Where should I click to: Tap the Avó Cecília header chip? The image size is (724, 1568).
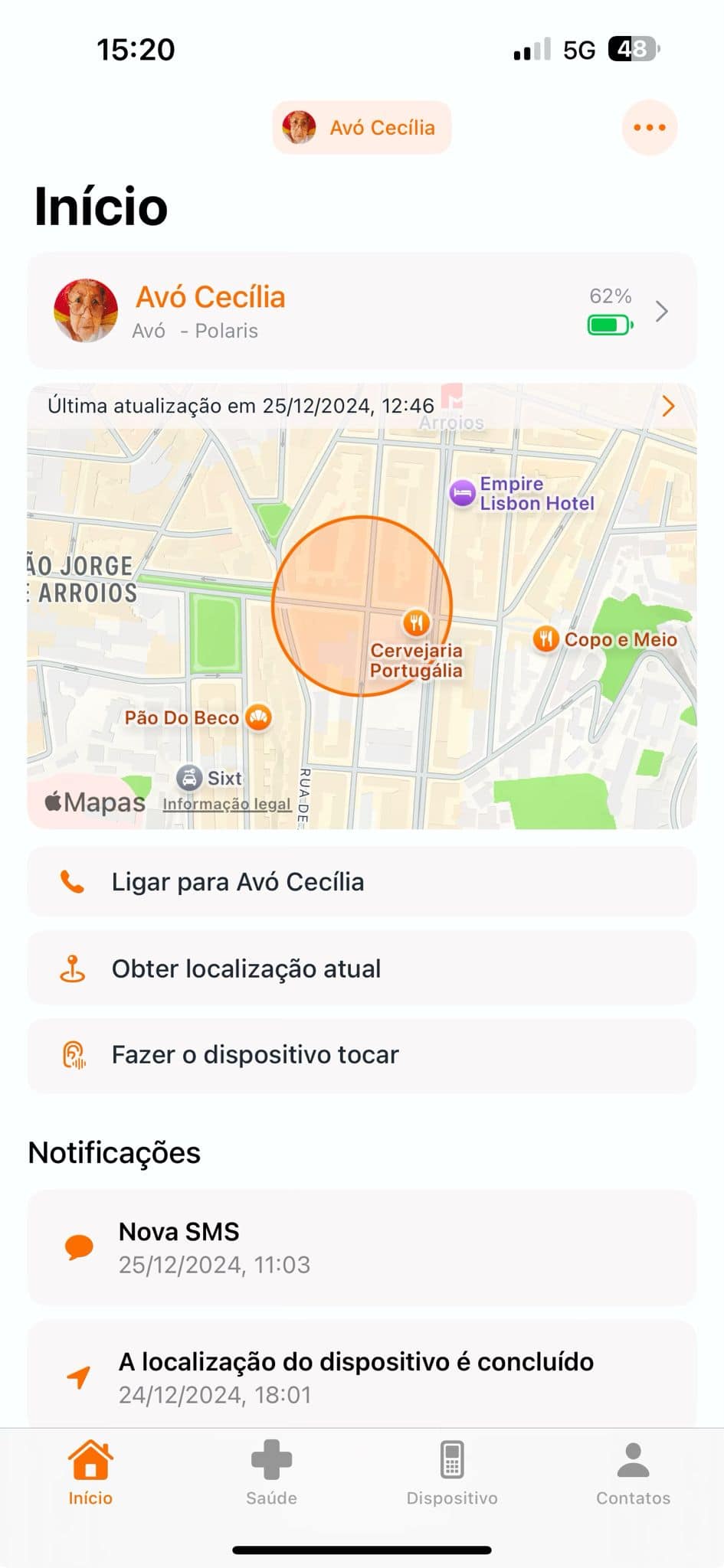361,127
